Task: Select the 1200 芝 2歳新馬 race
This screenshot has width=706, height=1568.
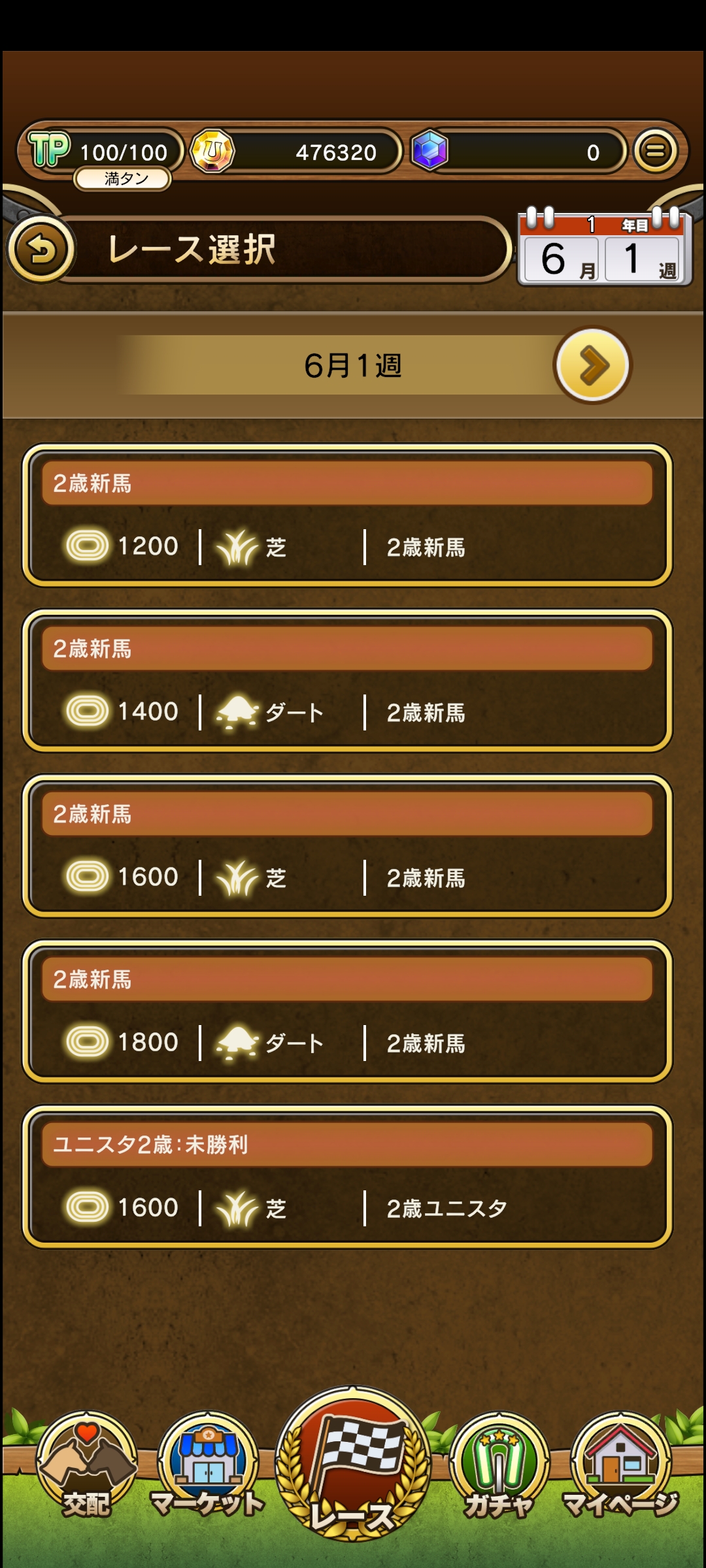Action: pos(347,515)
